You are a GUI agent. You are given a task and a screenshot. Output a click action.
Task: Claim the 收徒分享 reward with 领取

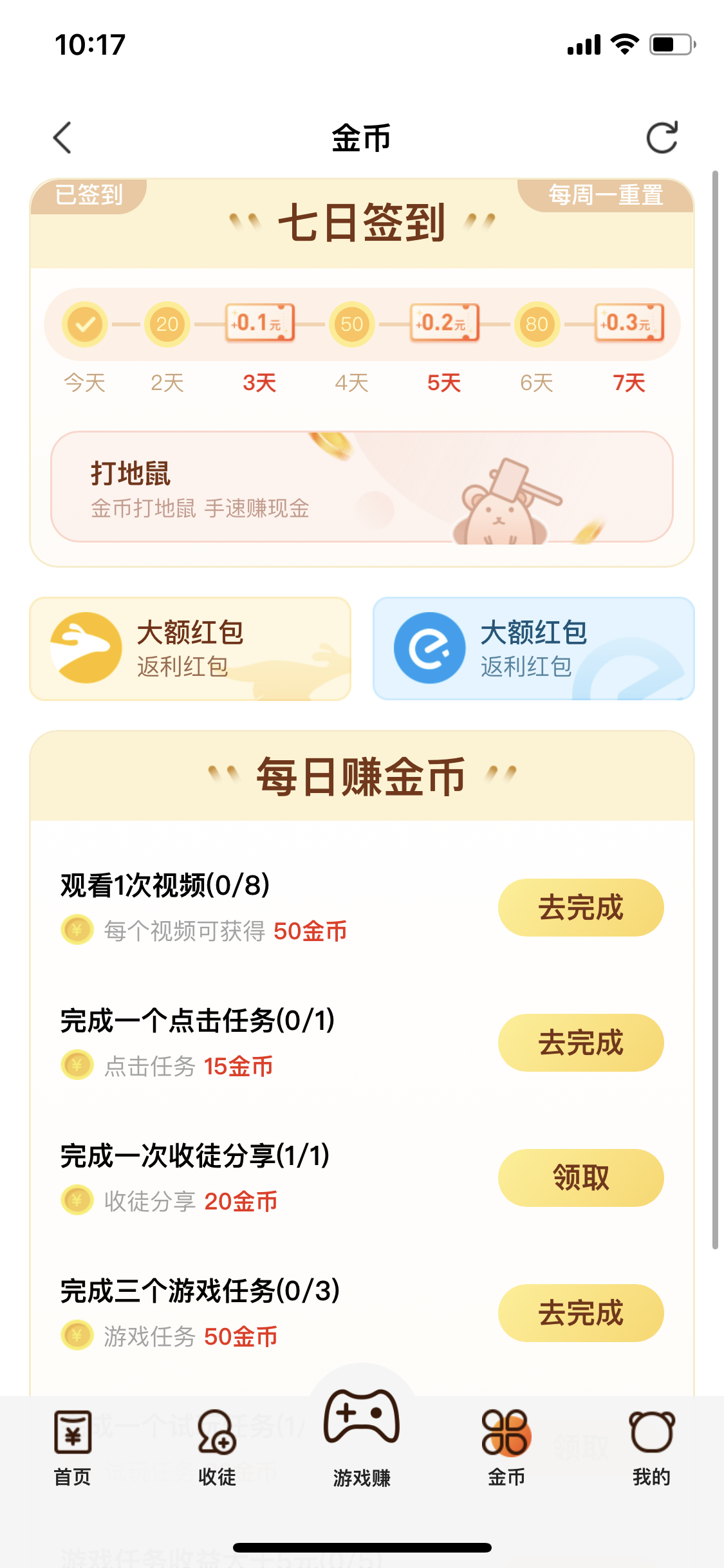(580, 1178)
